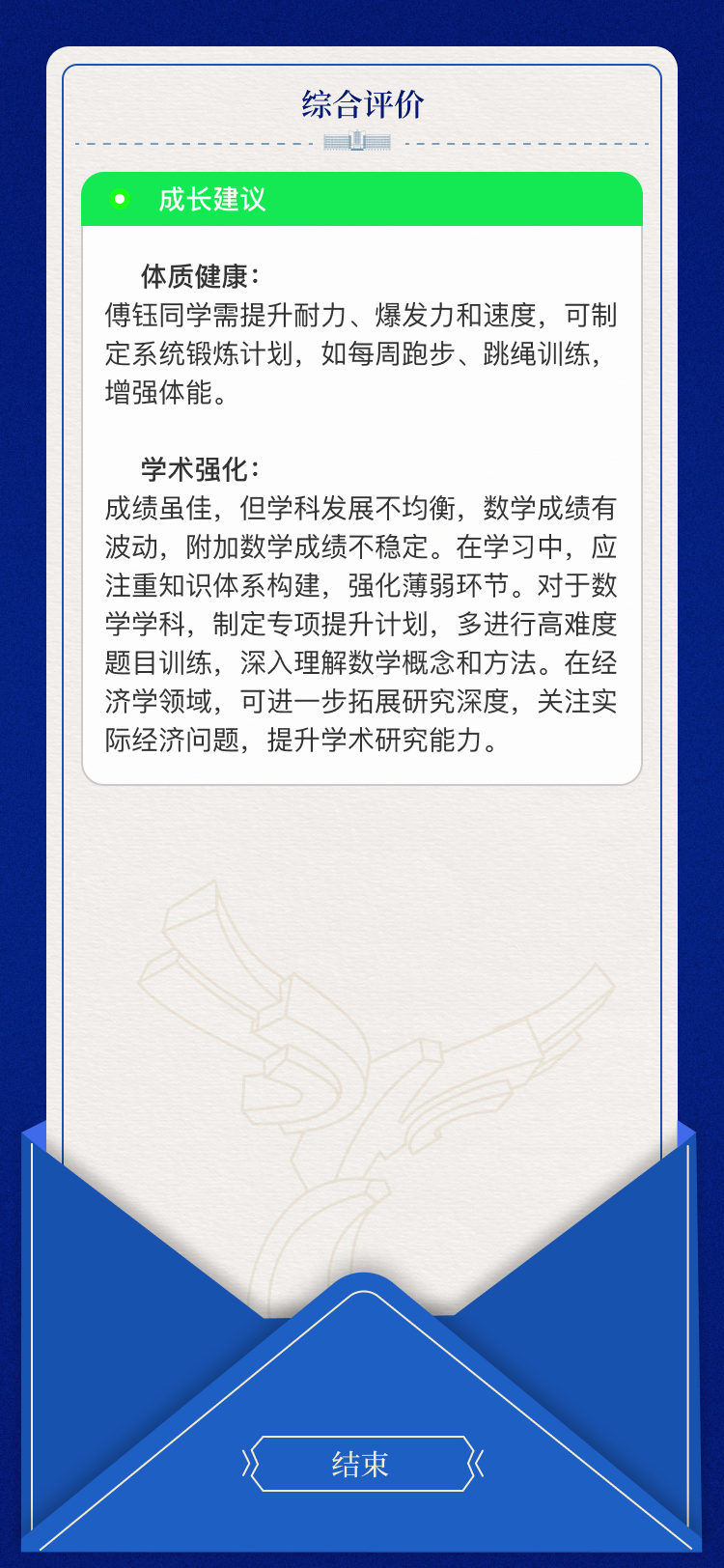The height and width of the screenshot is (1568, 724).
Task: Click the green dot bullet icon on 成长建议 header
Action: pos(119,200)
